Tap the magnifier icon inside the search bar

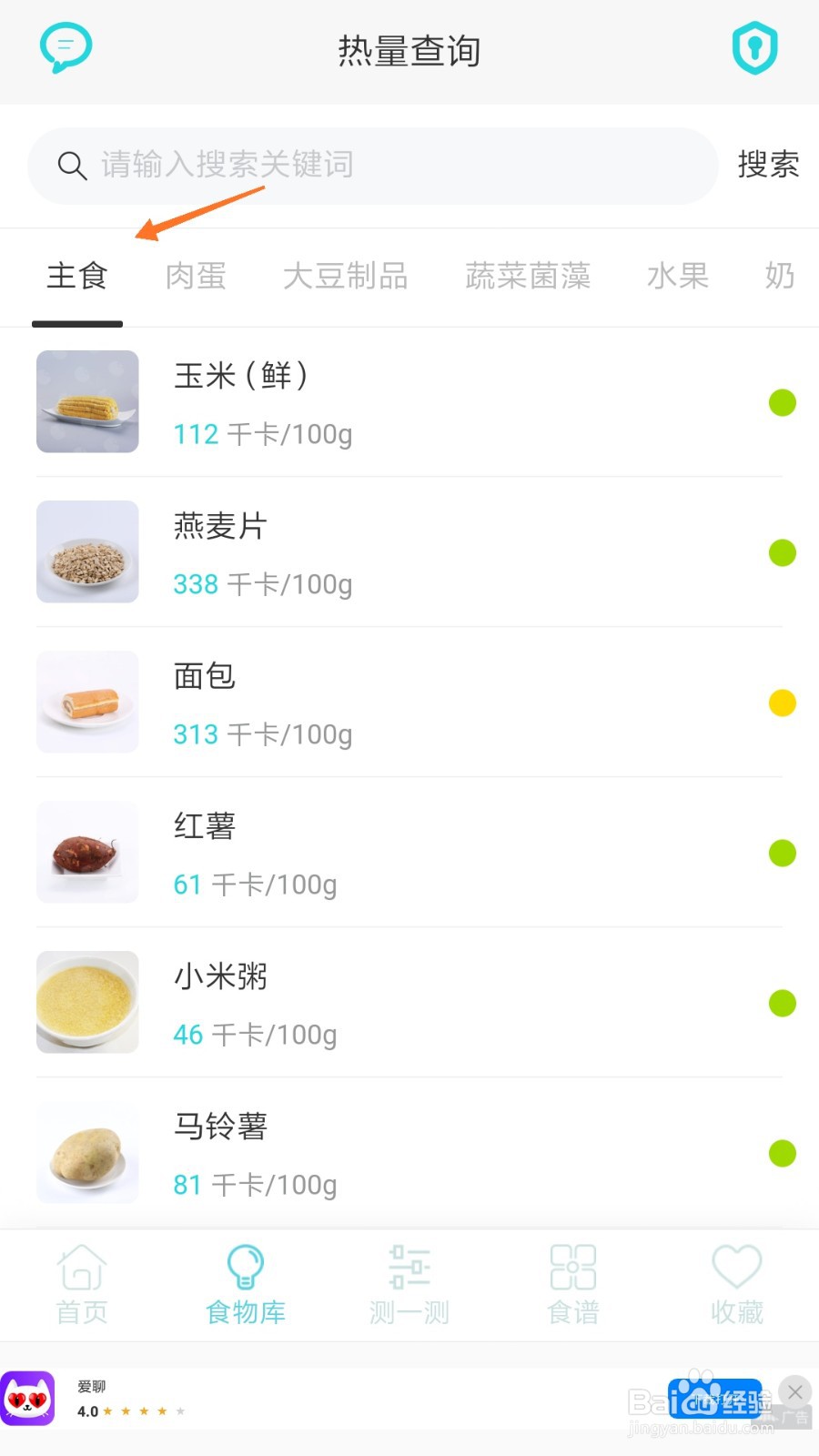coord(72,166)
